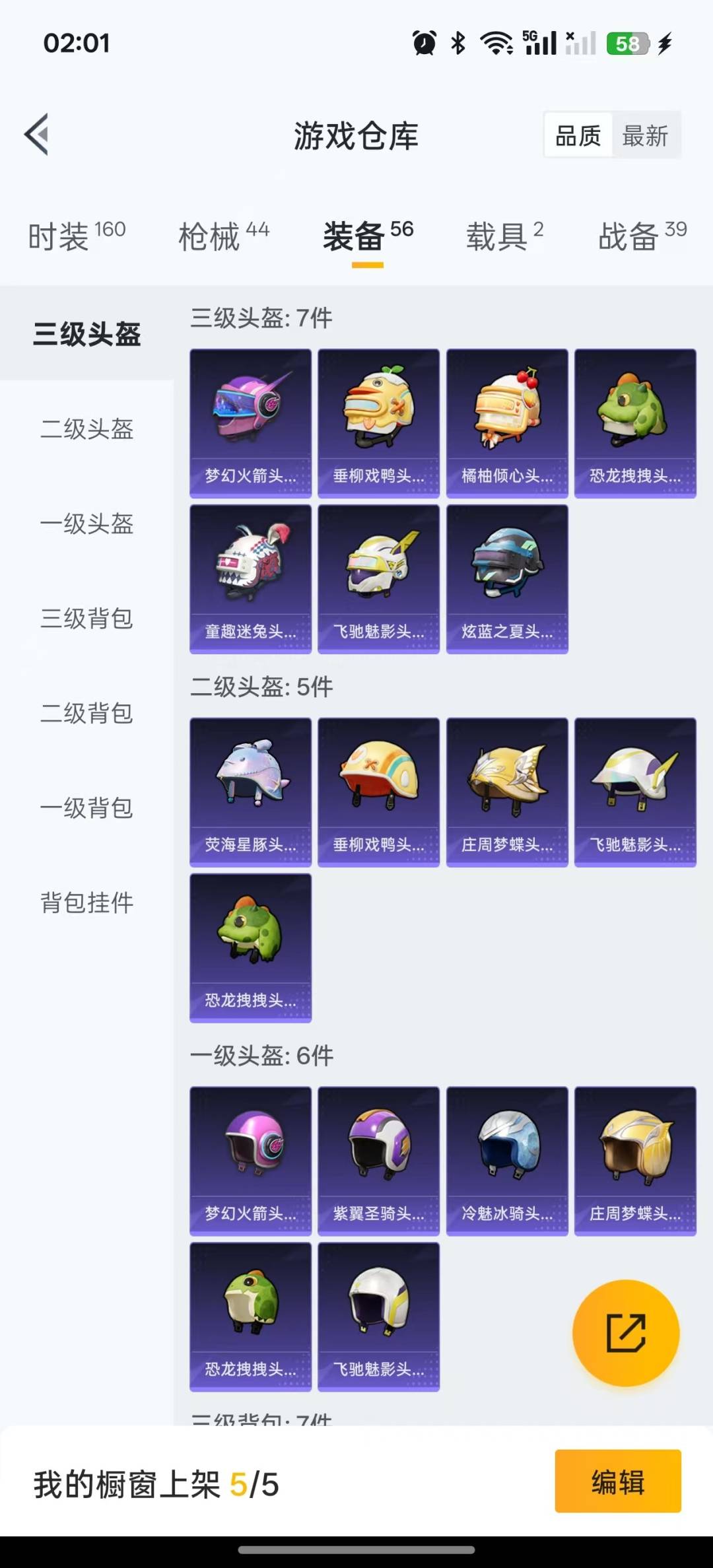This screenshot has width=713, height=1568.
Task: Open the 战备 tab
Action: tap(642, 236)
